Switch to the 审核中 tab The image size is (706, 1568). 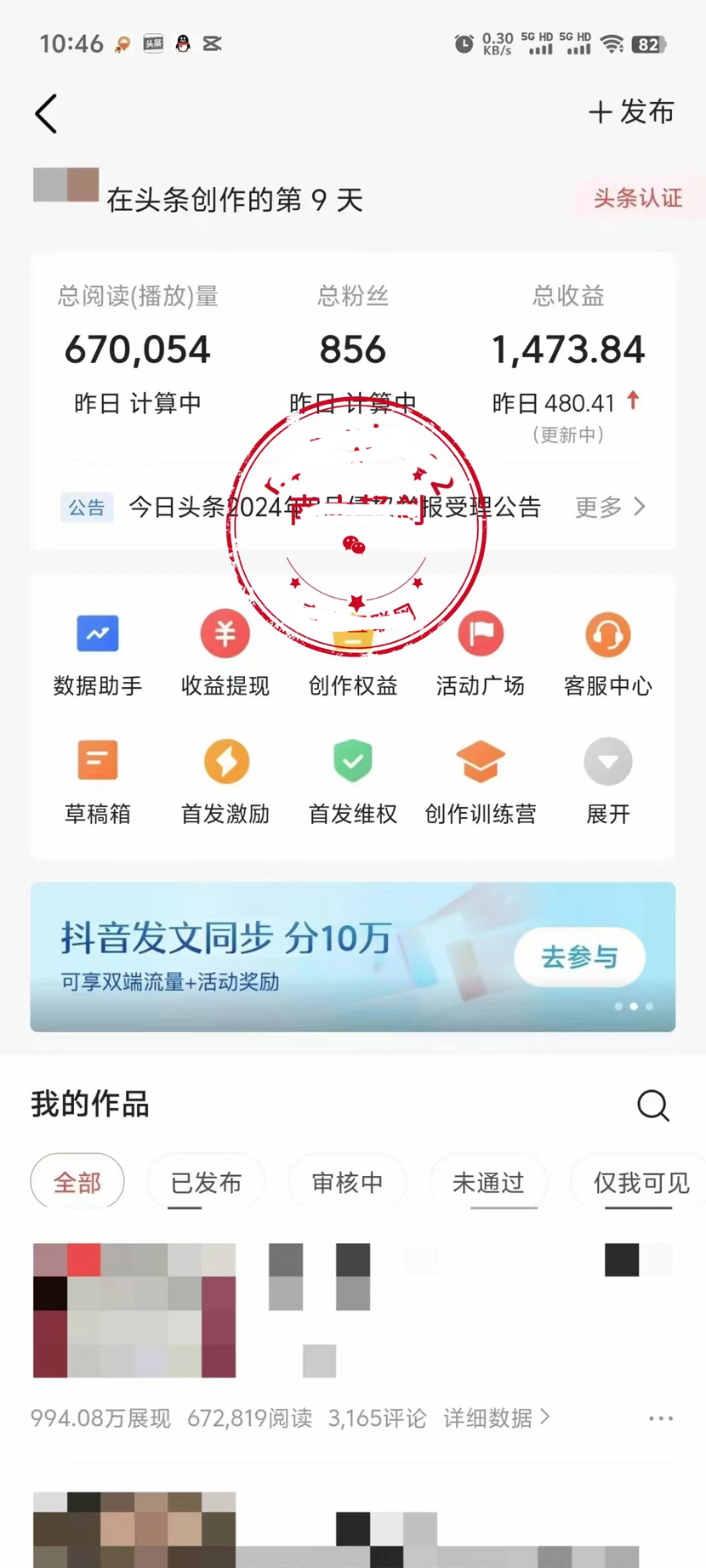(347, 1182)
